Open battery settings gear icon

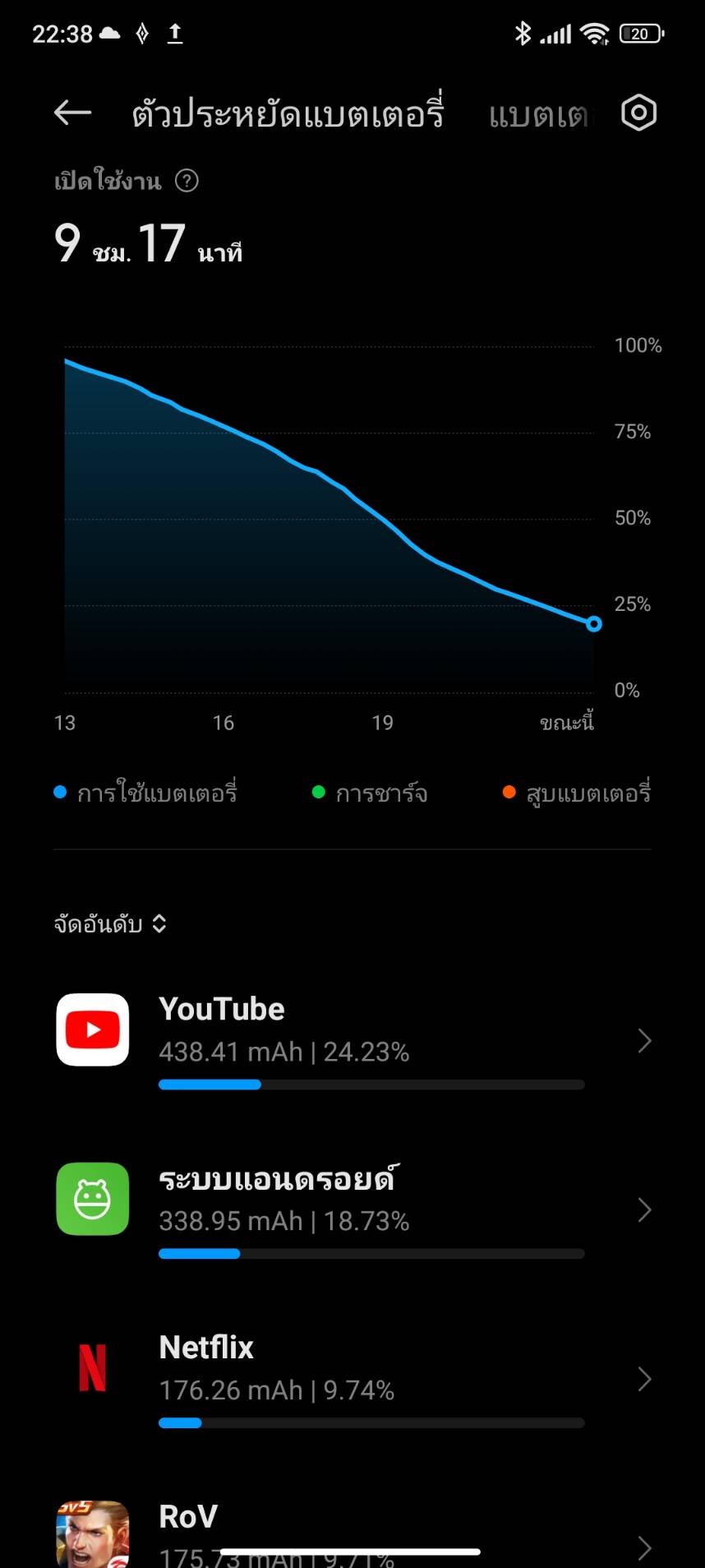tap(638, 113)
